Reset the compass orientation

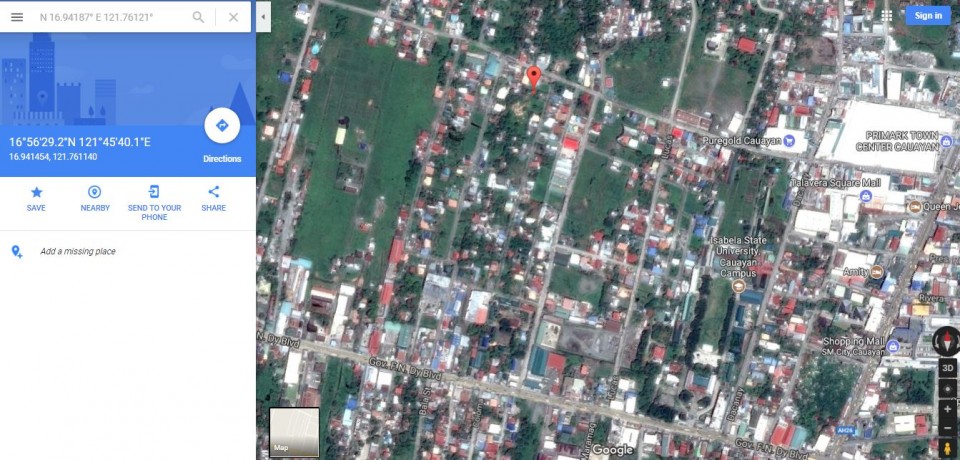pyautogui.click(x=947, y=340)
